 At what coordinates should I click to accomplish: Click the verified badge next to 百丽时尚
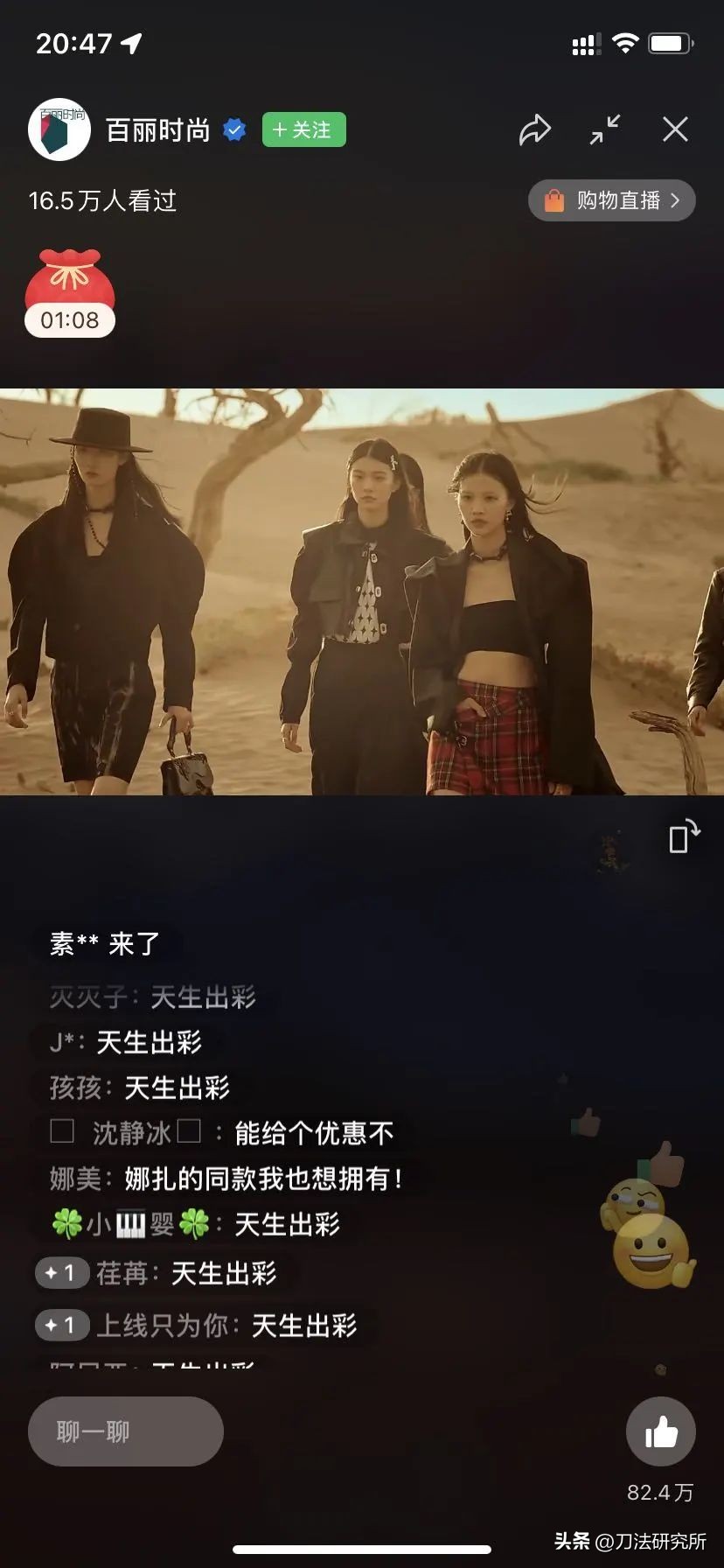[x=233, y=128]
